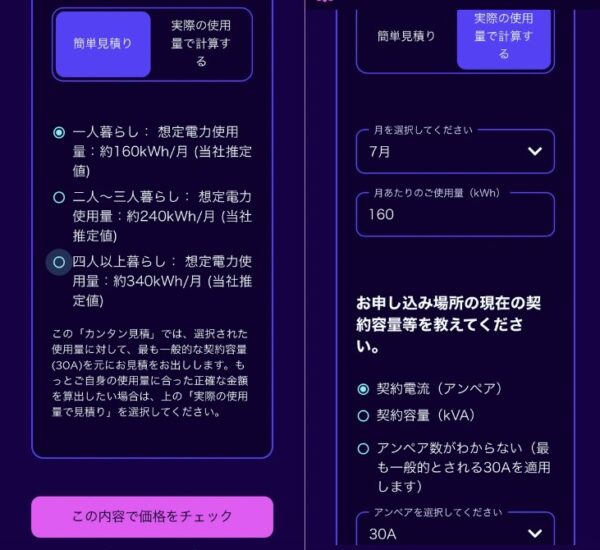Select 契約電流(アンペア) option
The height and width of the screenshot is (550, 600).
point(363,388)
